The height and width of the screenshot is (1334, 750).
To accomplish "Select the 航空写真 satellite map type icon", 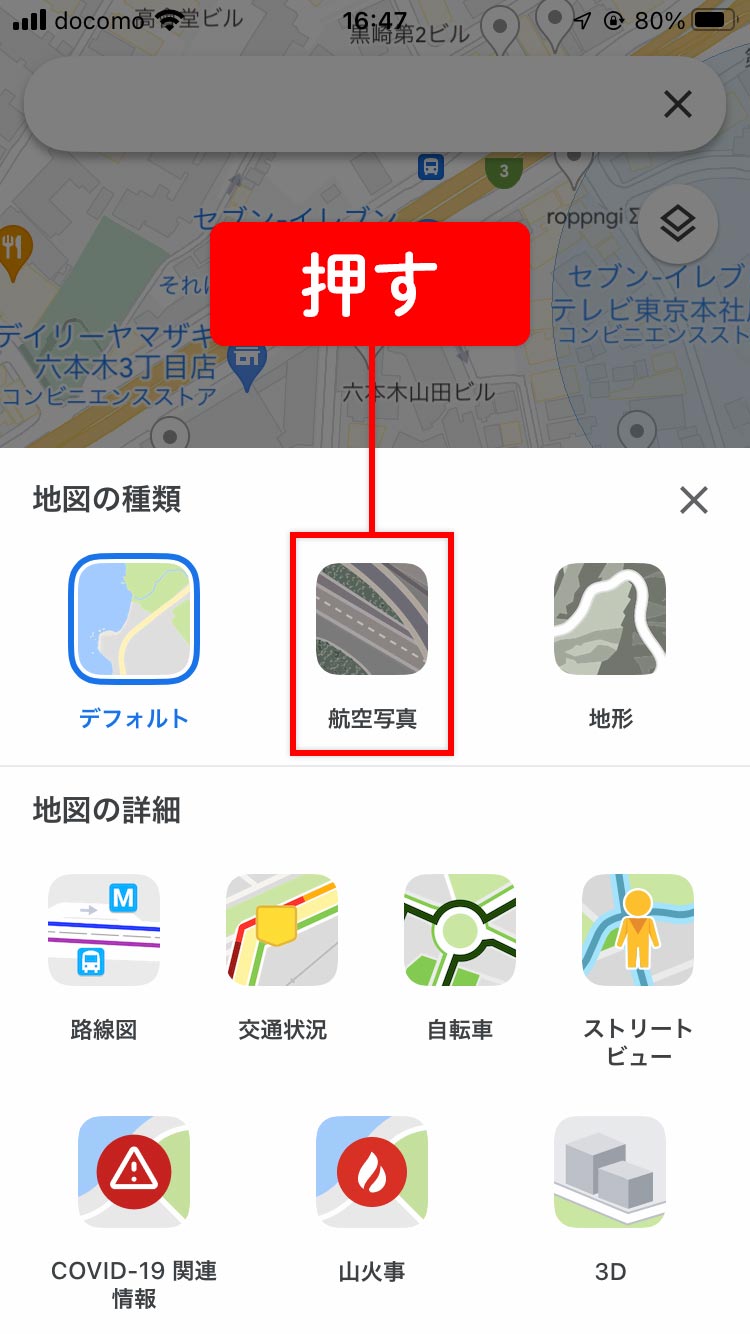I will click(371, 618).
